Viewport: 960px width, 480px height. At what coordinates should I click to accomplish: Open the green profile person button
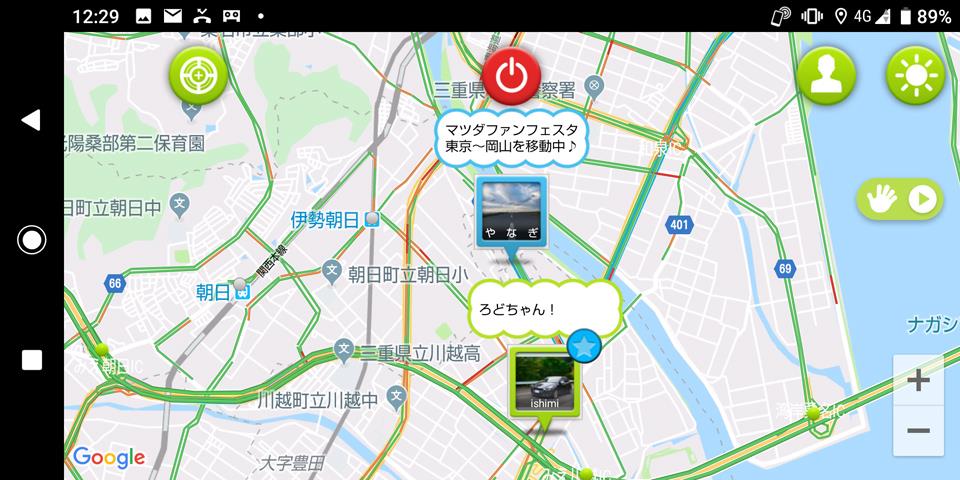826,74
